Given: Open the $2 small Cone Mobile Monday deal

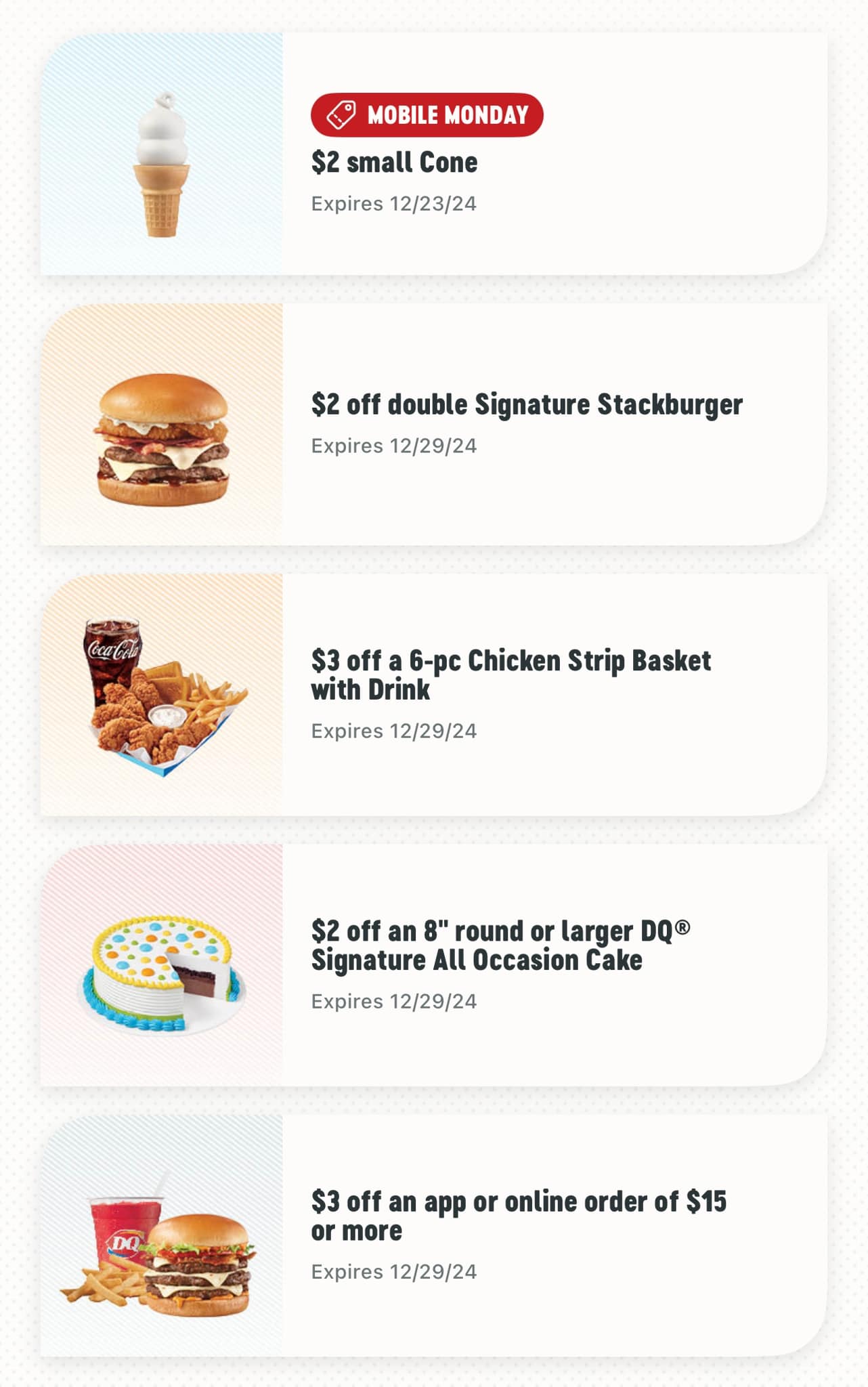Looking at the screenshot, I should click(x=433, y=154).
